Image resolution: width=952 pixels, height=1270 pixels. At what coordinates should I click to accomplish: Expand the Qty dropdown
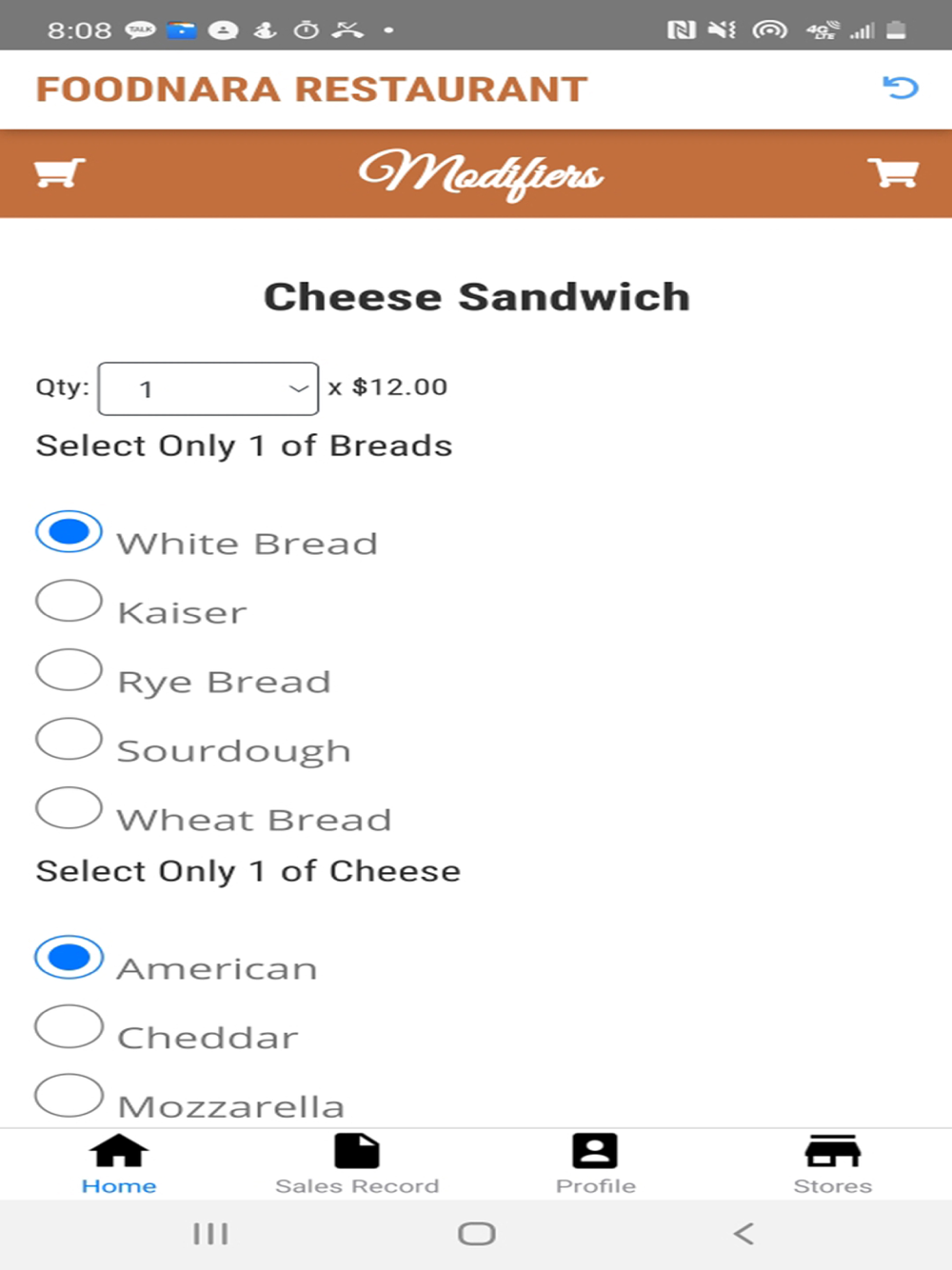click(208, 388)
